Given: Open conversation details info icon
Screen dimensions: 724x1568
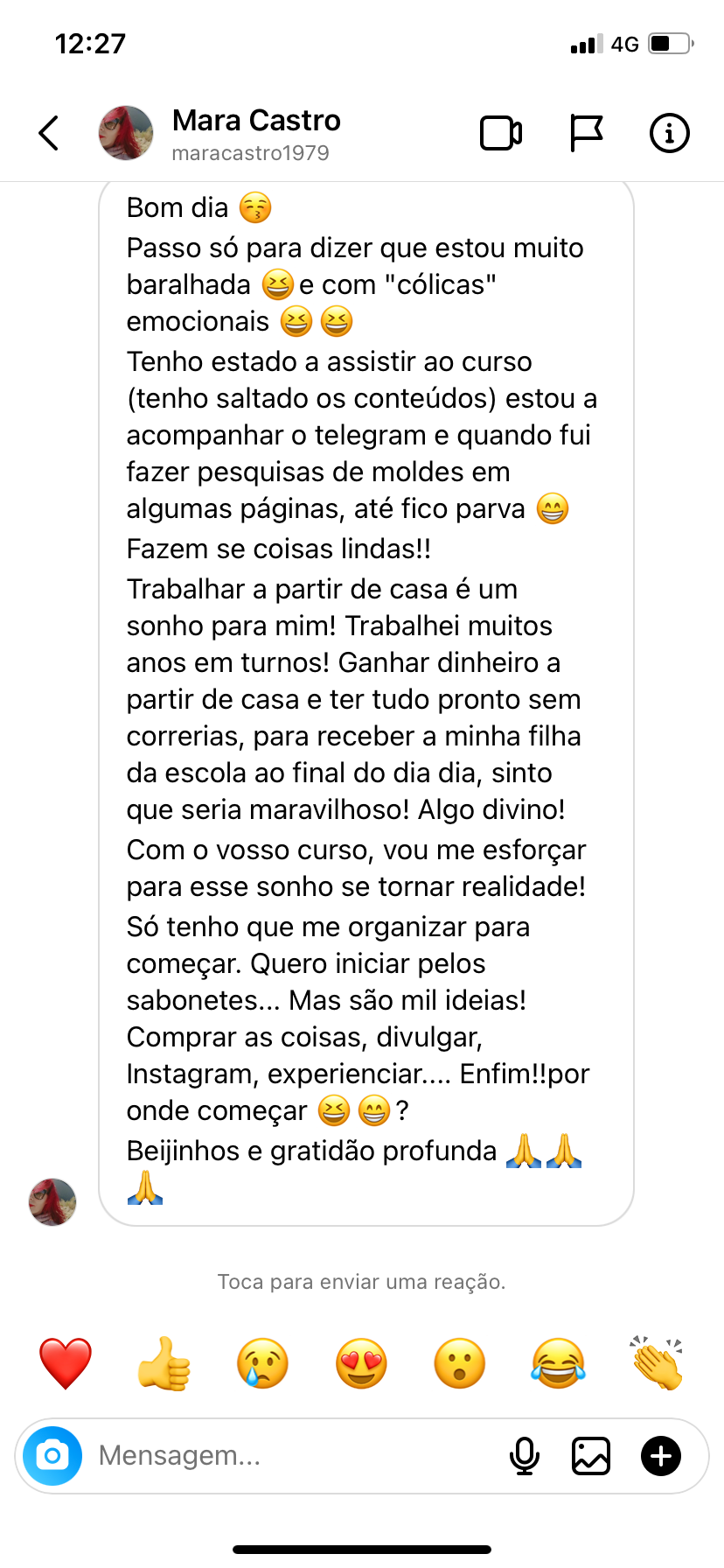Looking at the screenshot, I should [669, 133].
